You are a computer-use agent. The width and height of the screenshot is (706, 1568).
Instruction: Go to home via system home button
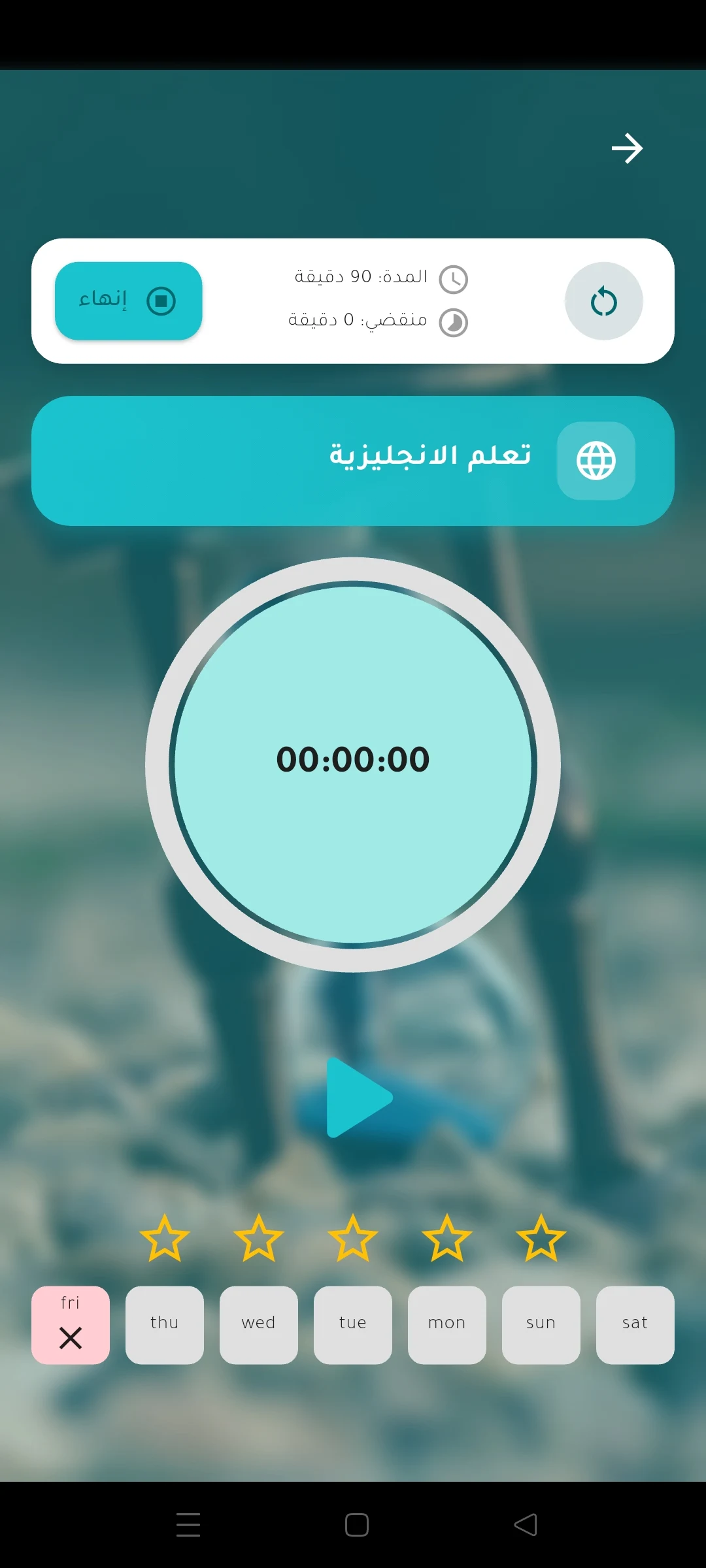(357, 1525)
